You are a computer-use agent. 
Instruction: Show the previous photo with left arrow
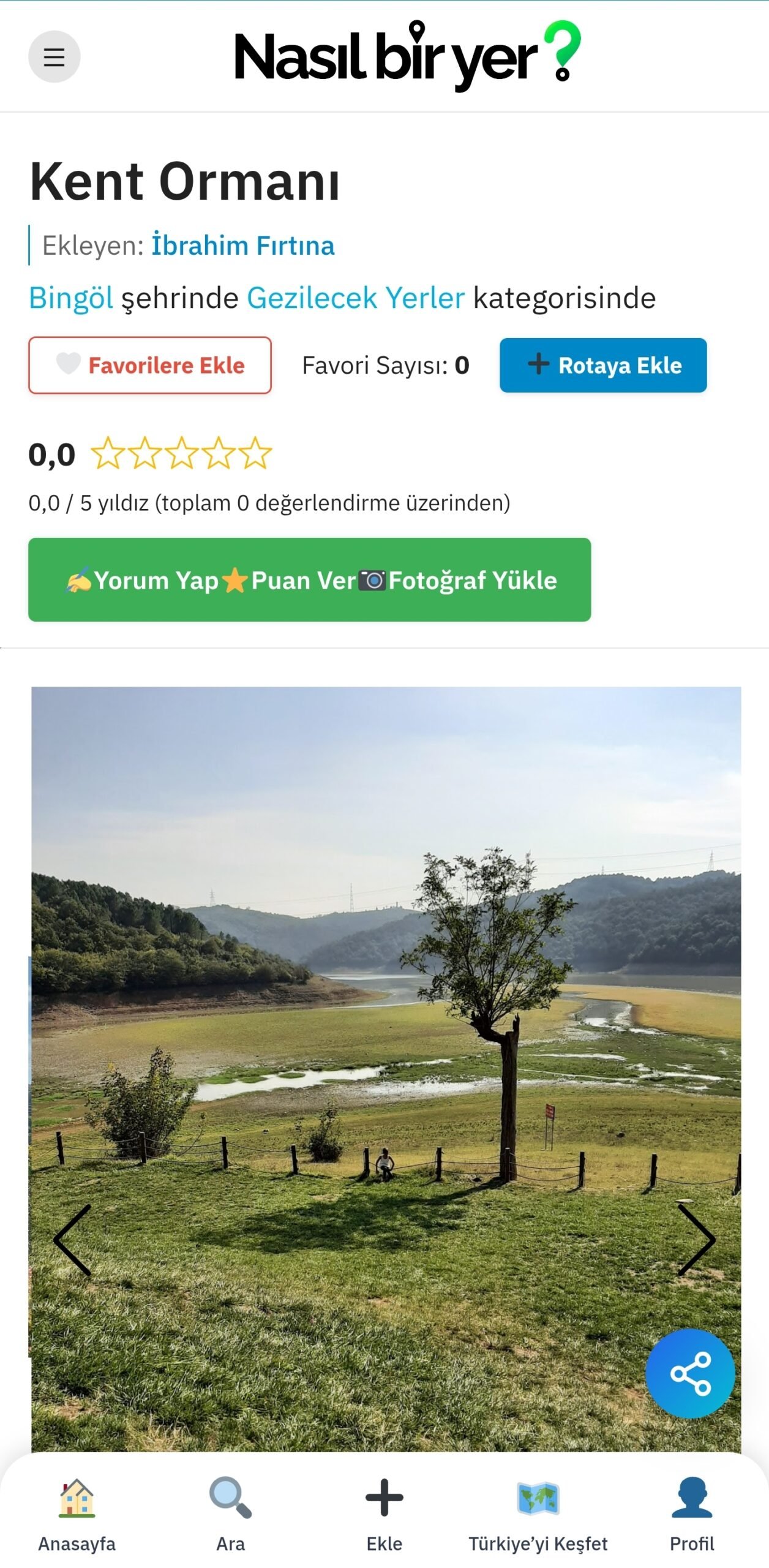coord(73,1240)
